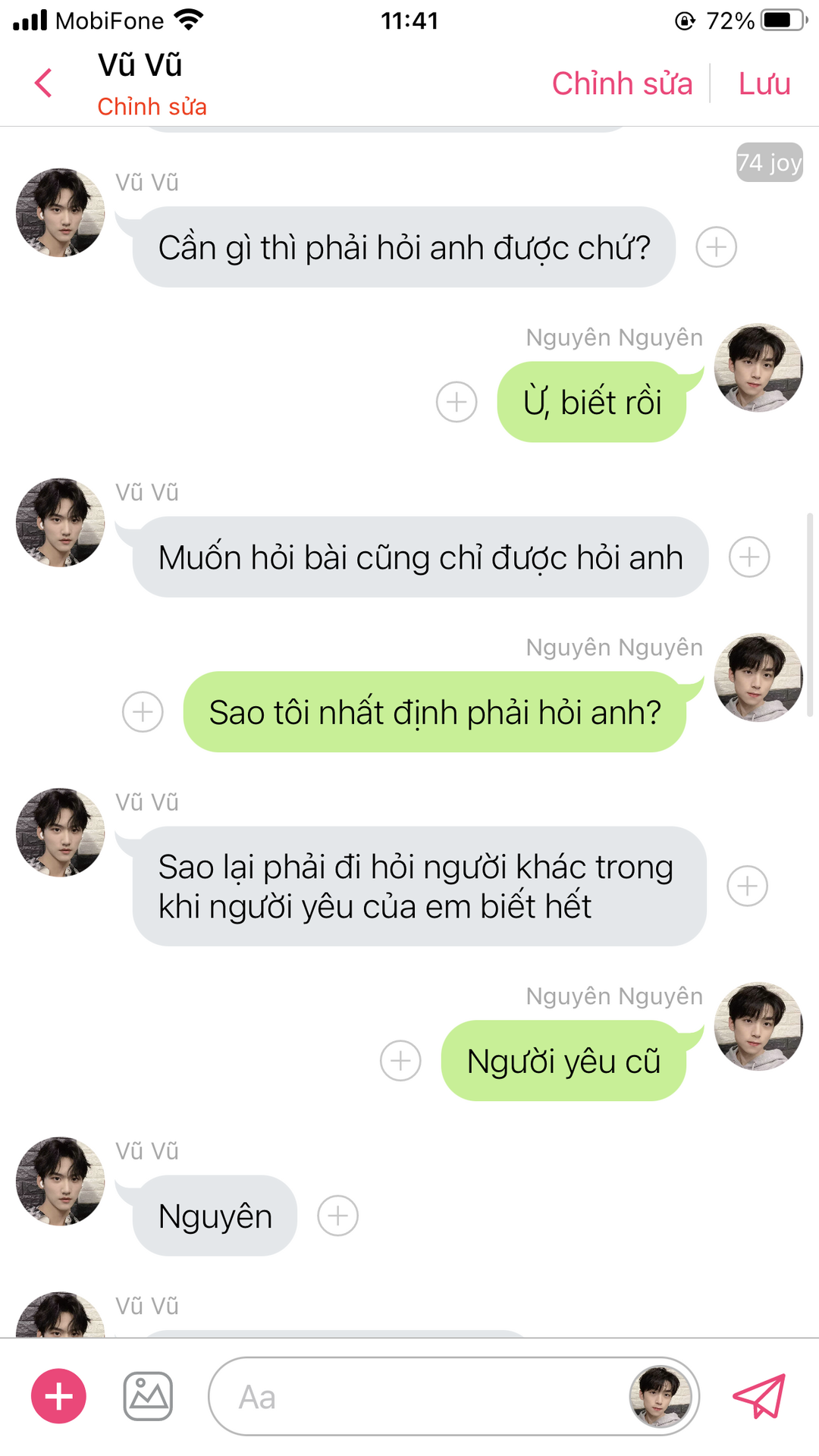819x1456 pixels.
Task: Switch sender via avatar in input field
Action: click(x=661, y=1396)
